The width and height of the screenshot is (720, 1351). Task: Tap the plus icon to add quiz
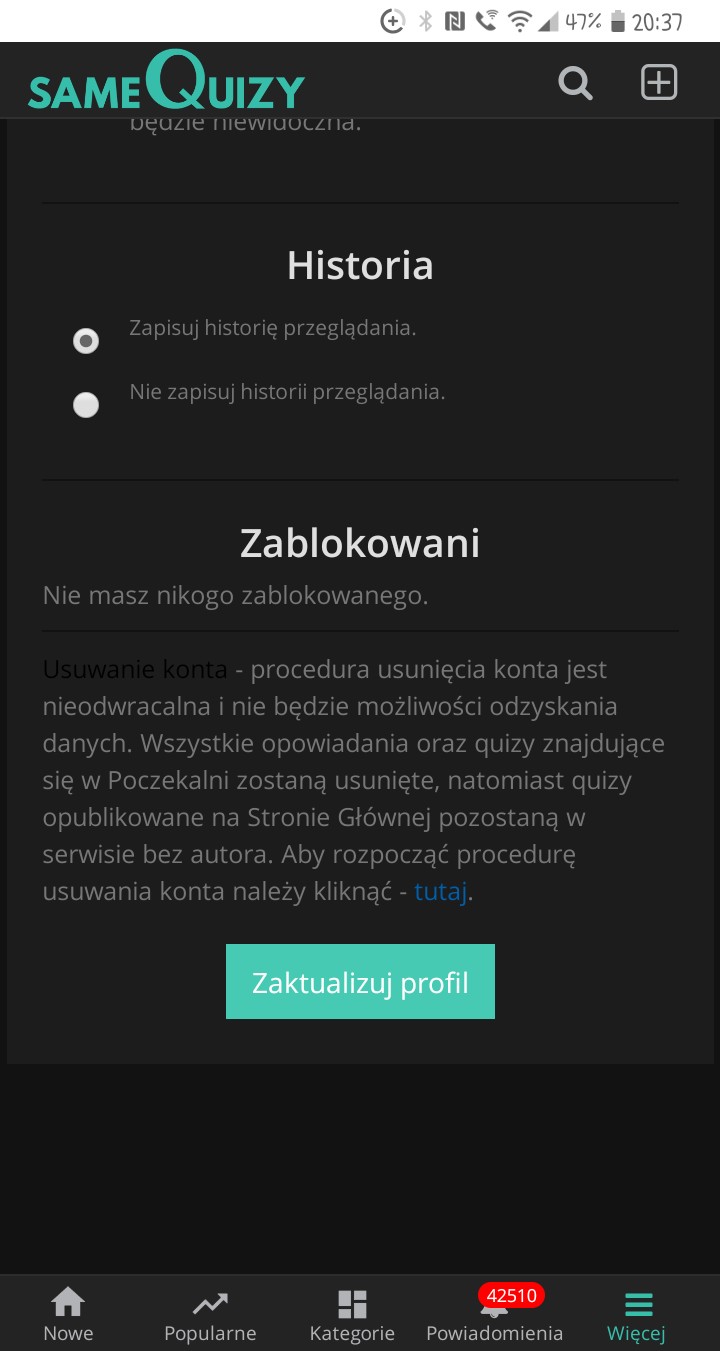pos(659,83)
